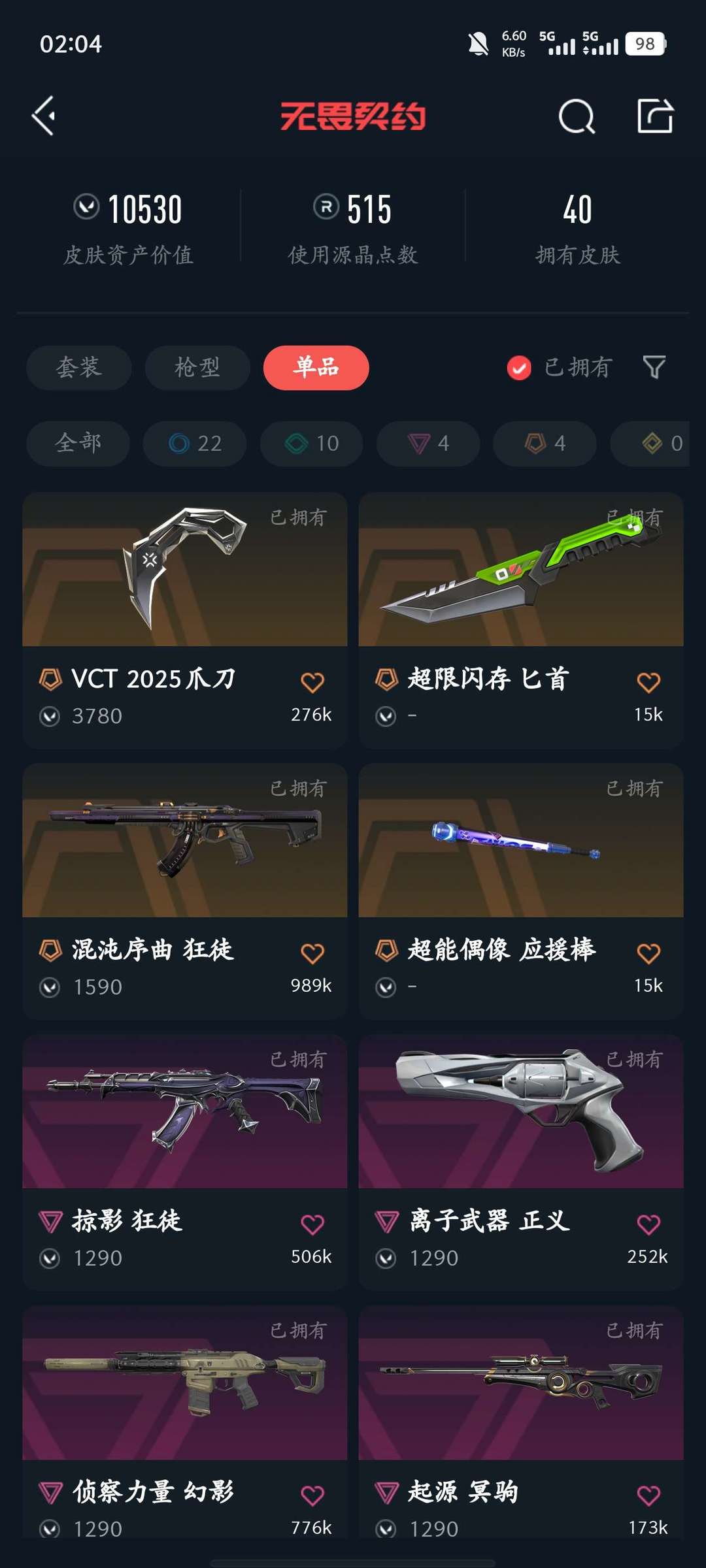Tap the share icon in header
Viewport: 706px width, 1568px height.
(x=655, y=116)
